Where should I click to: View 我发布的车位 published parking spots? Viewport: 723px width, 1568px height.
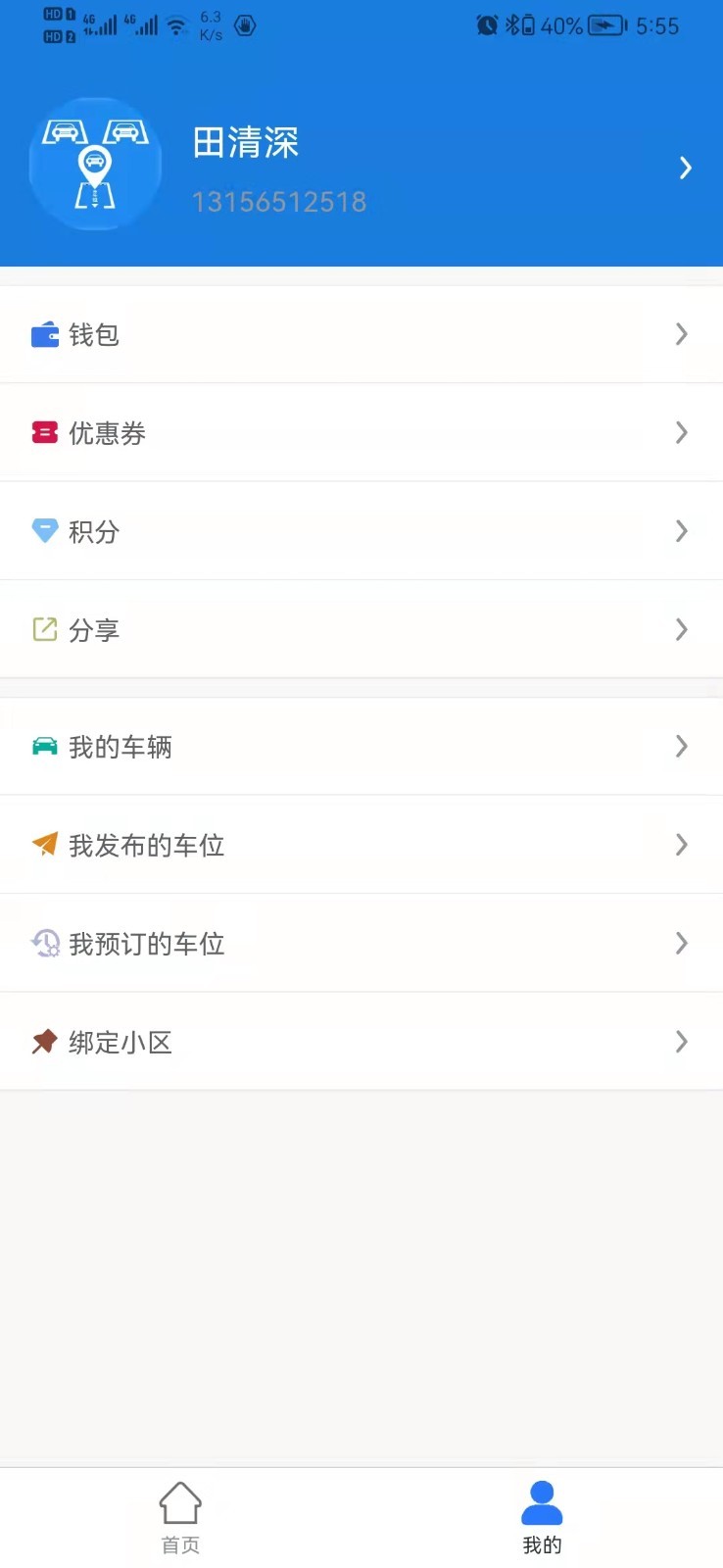tap(361, 845)
